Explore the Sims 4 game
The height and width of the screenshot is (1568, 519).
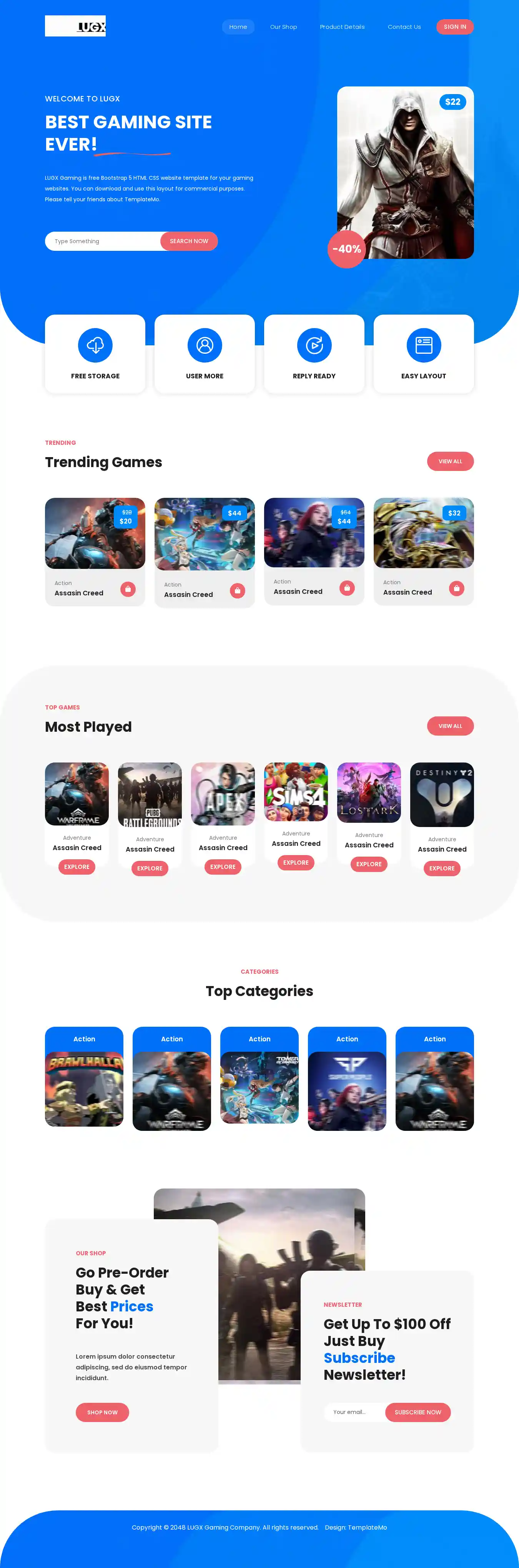coord(295,862)
